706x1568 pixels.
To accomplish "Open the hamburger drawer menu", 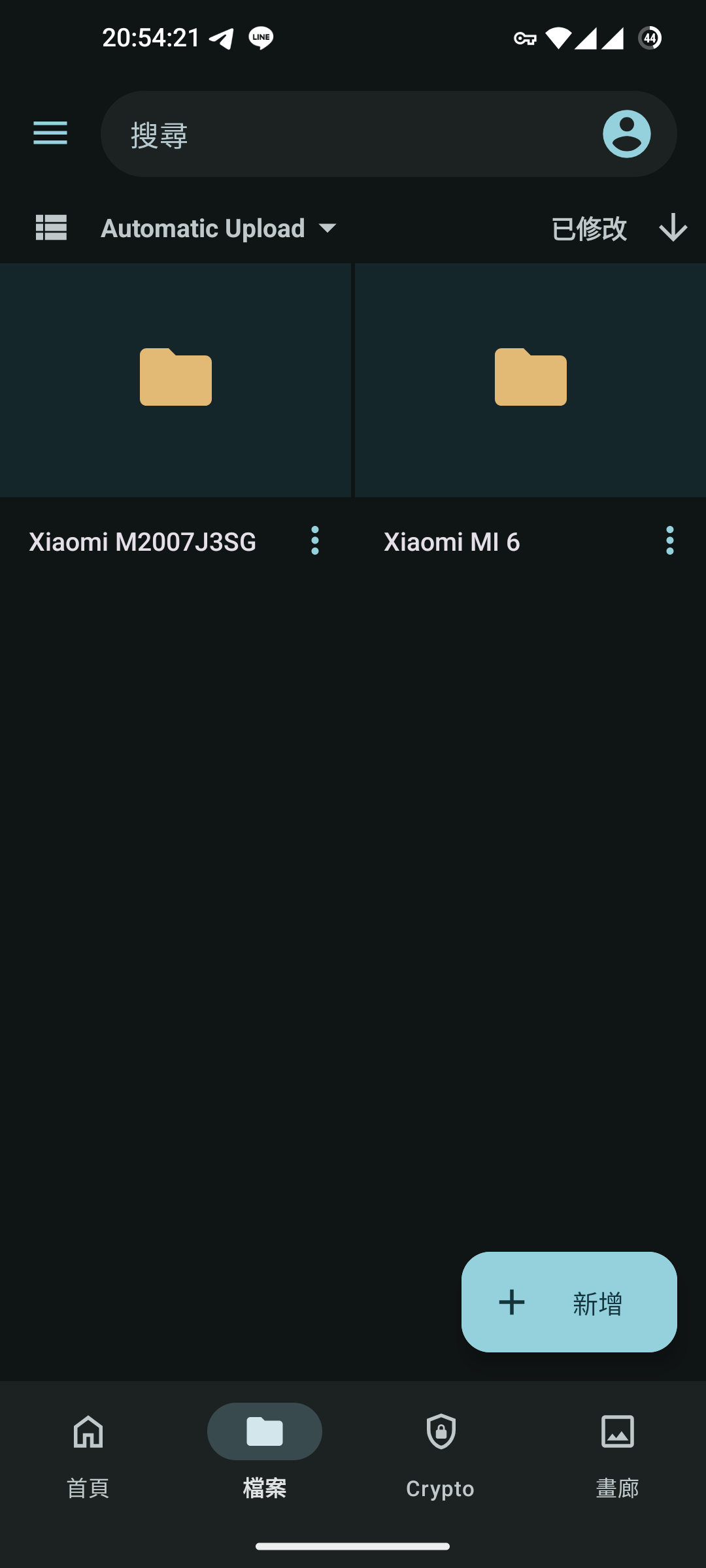I will point(50,133).
